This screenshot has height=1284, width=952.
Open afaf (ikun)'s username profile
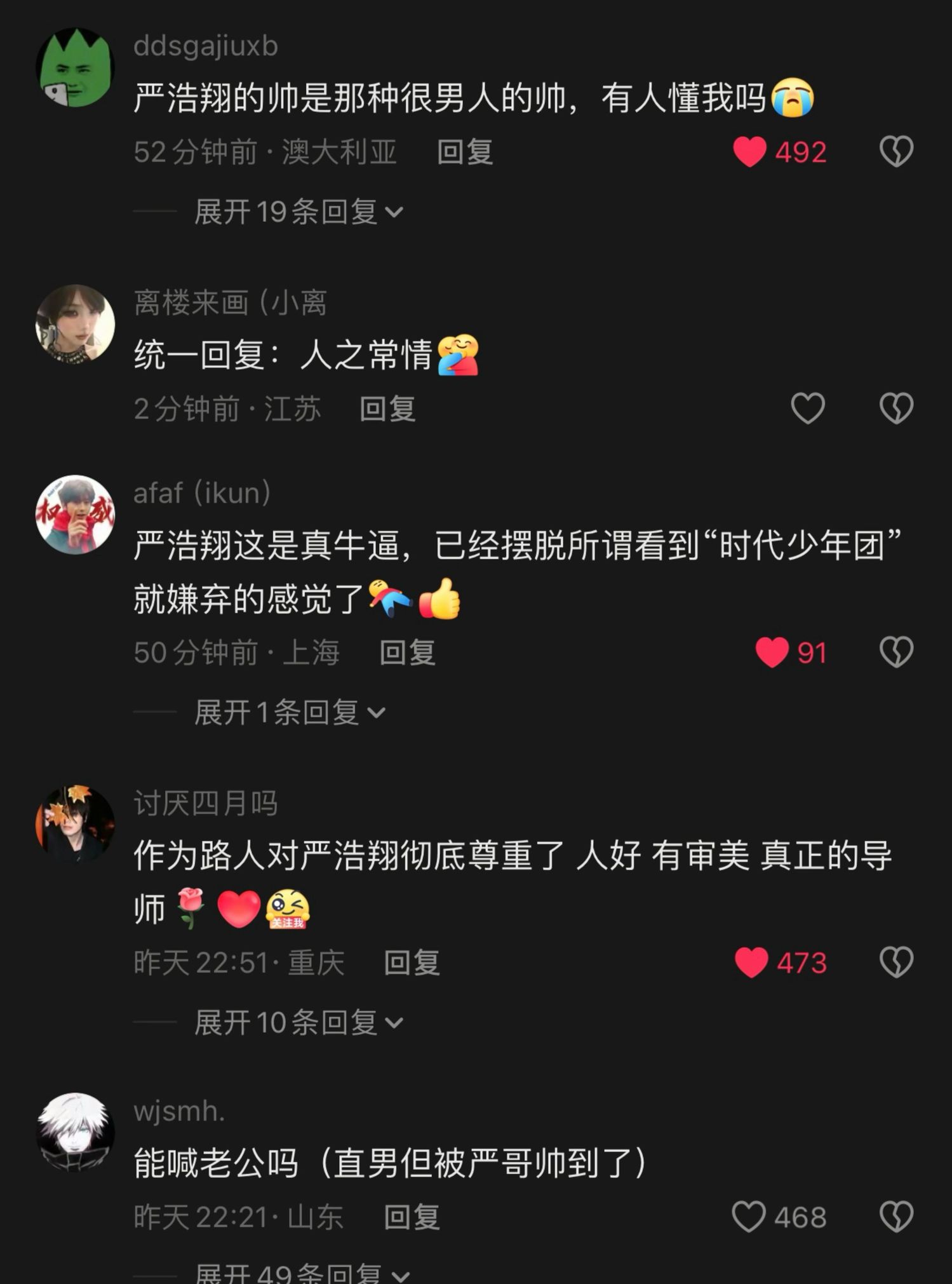[202, 493]
